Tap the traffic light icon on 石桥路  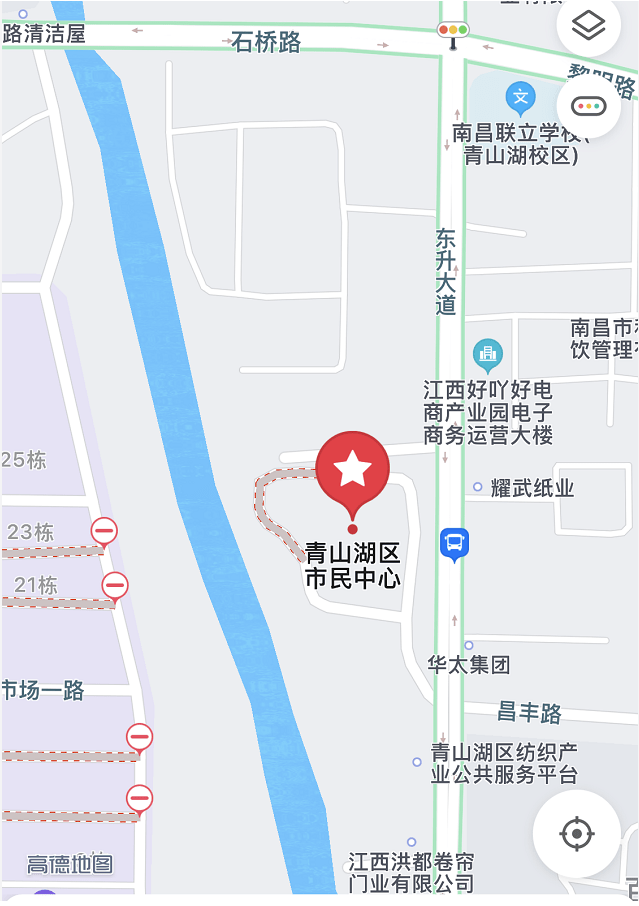click(453, 32)
